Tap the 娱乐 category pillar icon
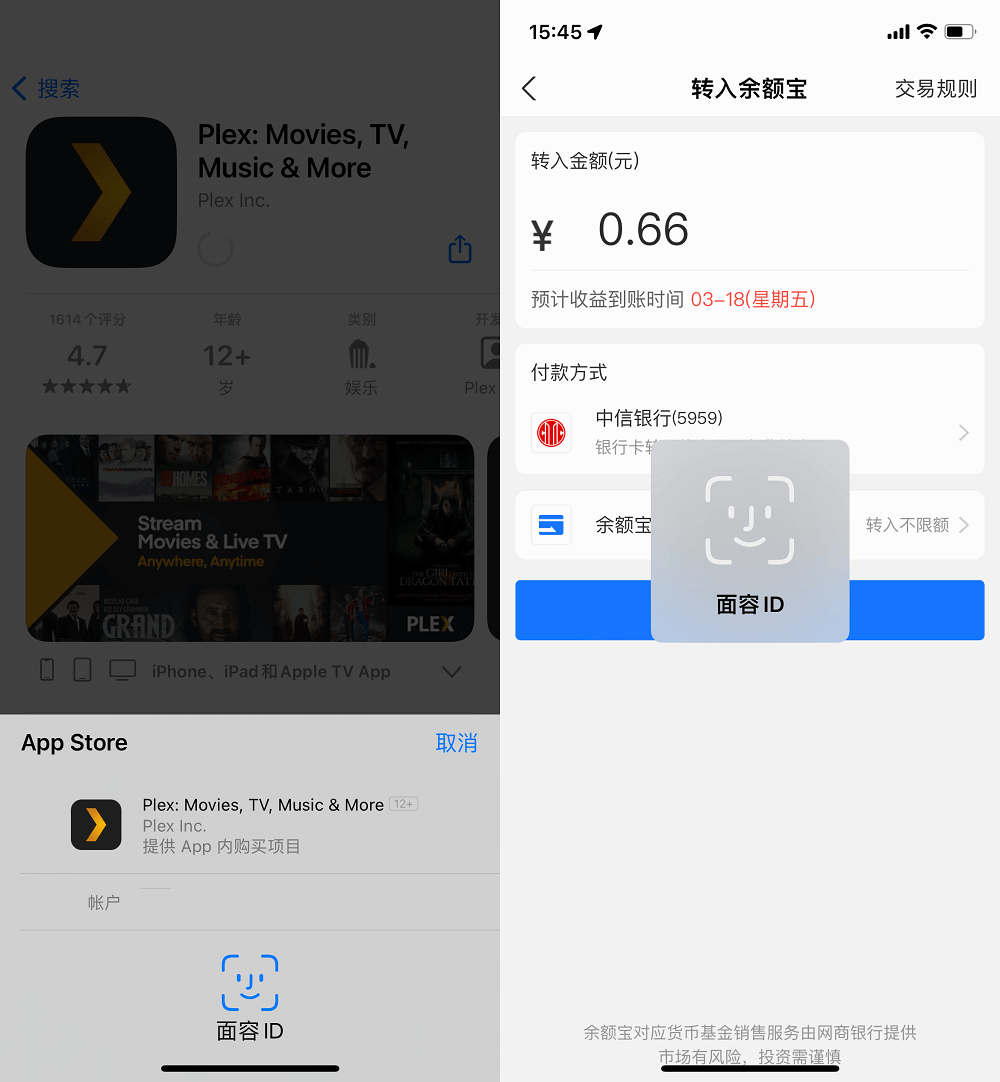This screenshot has width=1000, height=1082. [361, 355]
